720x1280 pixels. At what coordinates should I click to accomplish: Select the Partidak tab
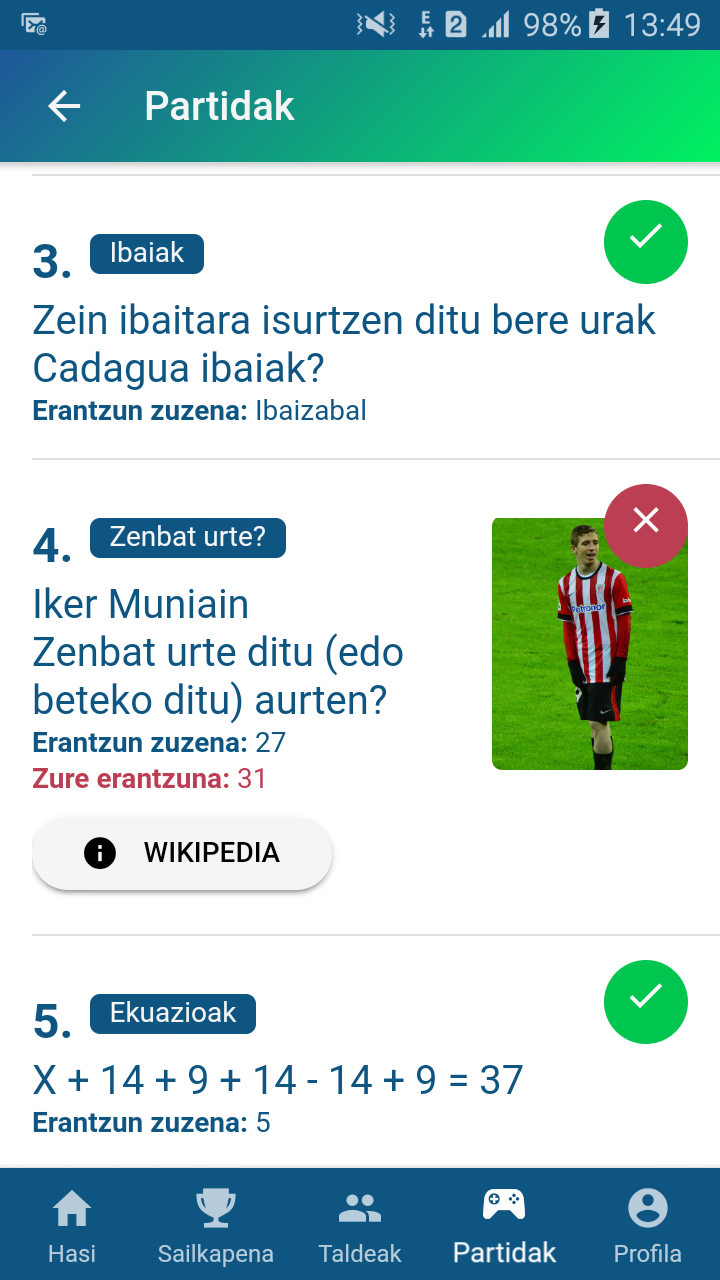504,1225
